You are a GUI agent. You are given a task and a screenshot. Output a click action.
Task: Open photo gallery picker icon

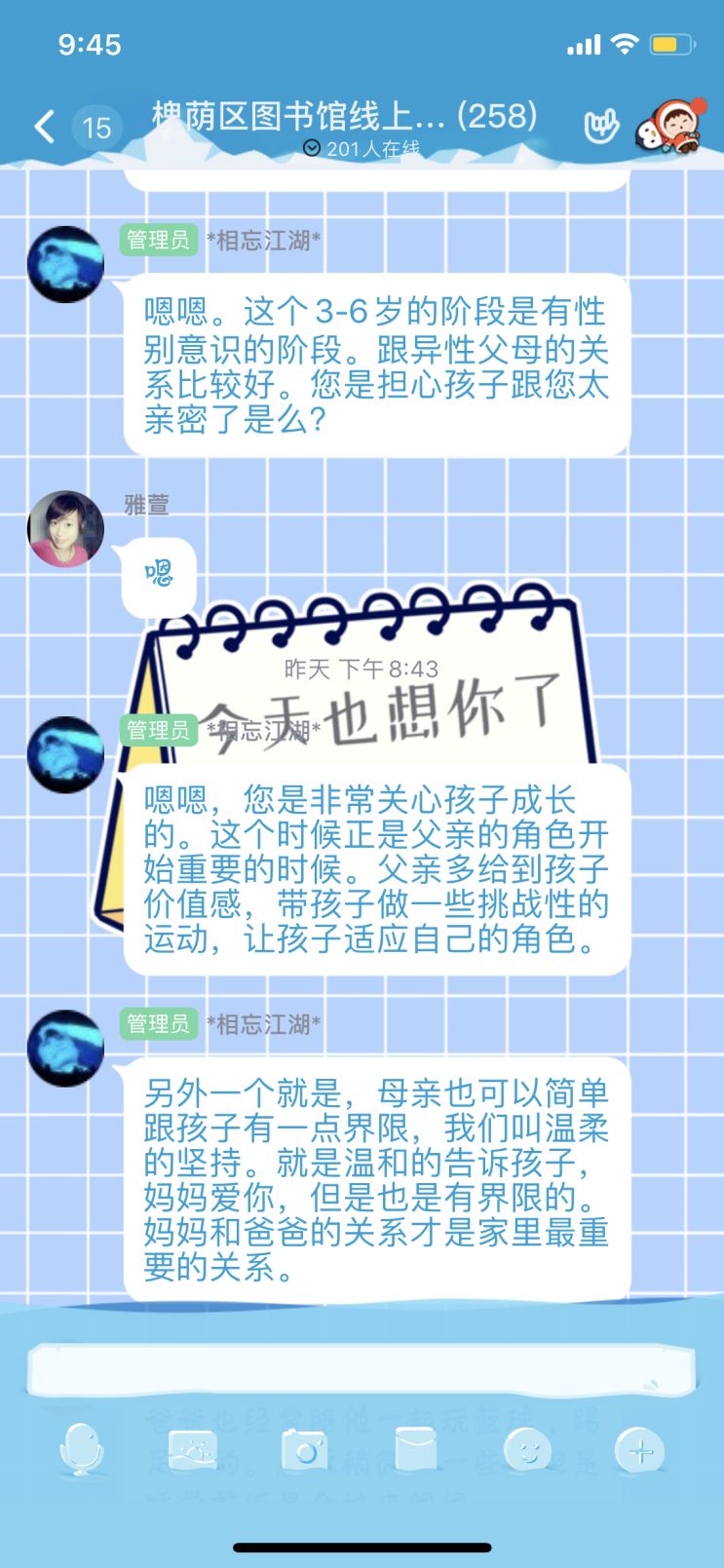point(192,1450)
